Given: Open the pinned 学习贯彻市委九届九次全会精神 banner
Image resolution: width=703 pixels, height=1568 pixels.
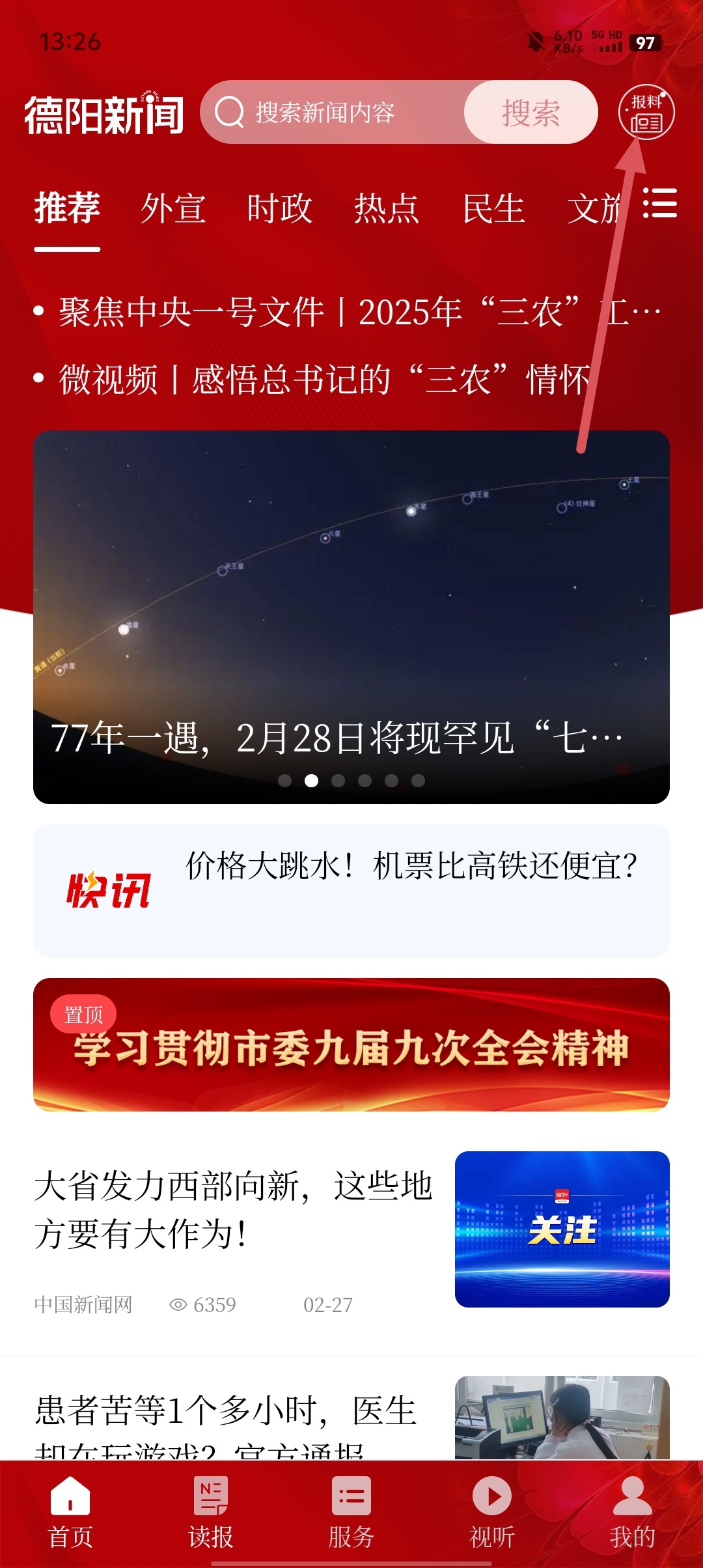Looking at the screenshot, I should (351, 1045).
